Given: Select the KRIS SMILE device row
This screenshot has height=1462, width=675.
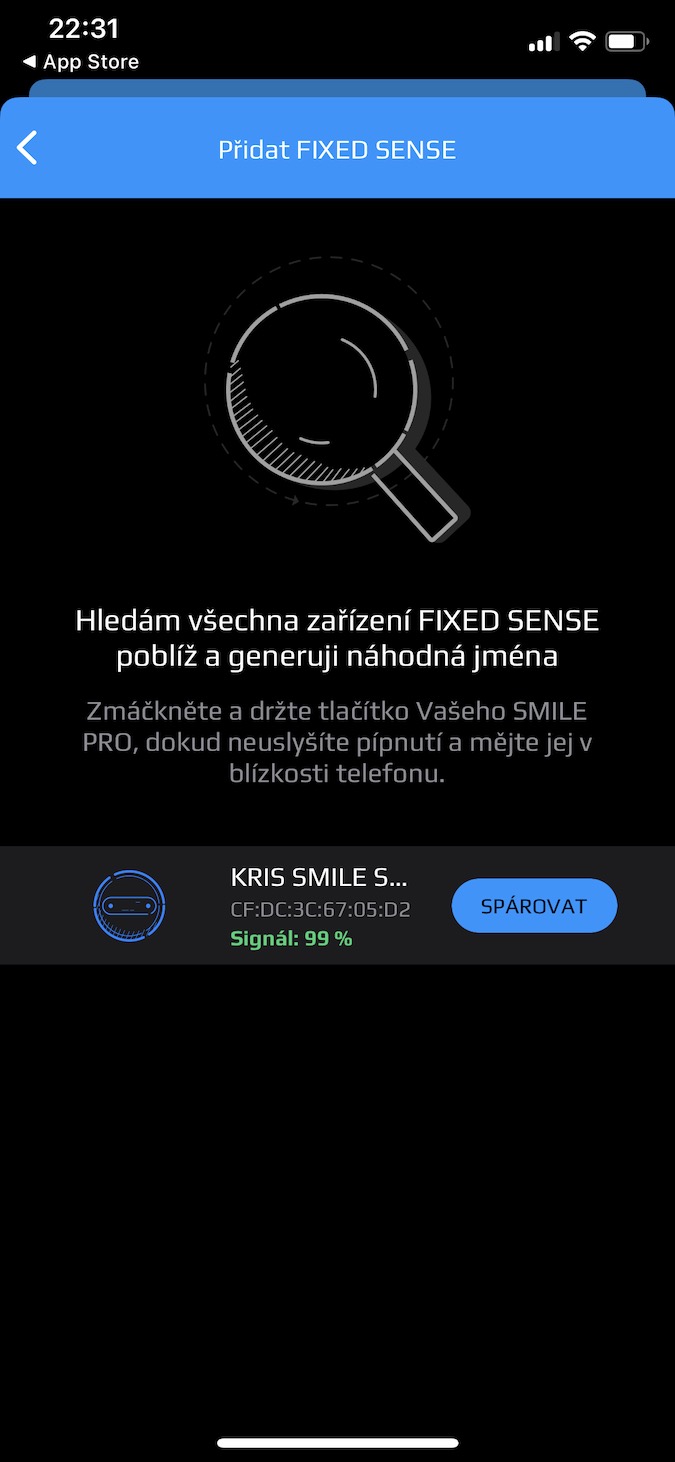Looking at the screenshot, I should [337, 906].
